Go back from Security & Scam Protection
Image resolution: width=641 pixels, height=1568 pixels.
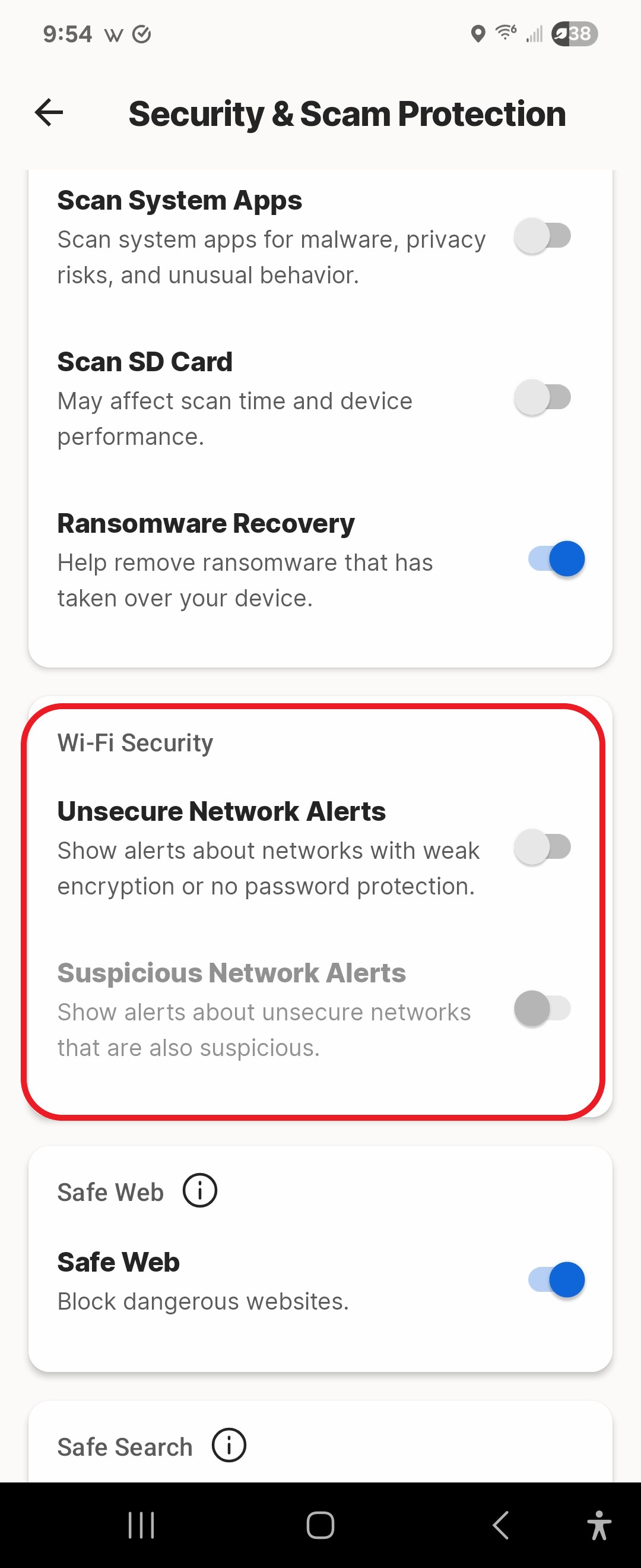(x=49, y=113)
